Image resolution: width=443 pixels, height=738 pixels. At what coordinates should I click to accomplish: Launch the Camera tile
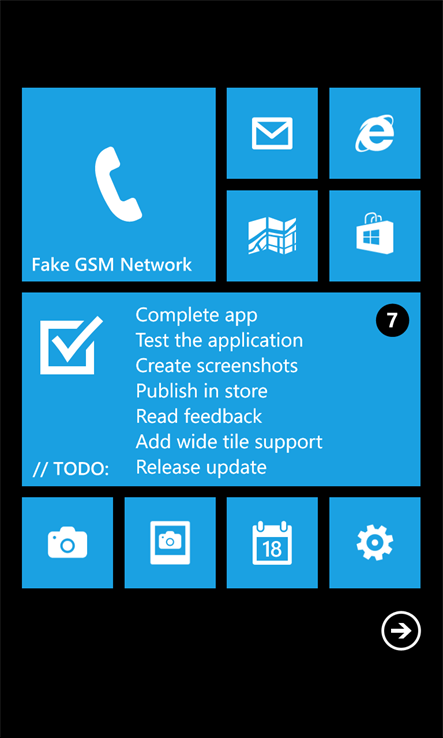[x=67, y=543]
